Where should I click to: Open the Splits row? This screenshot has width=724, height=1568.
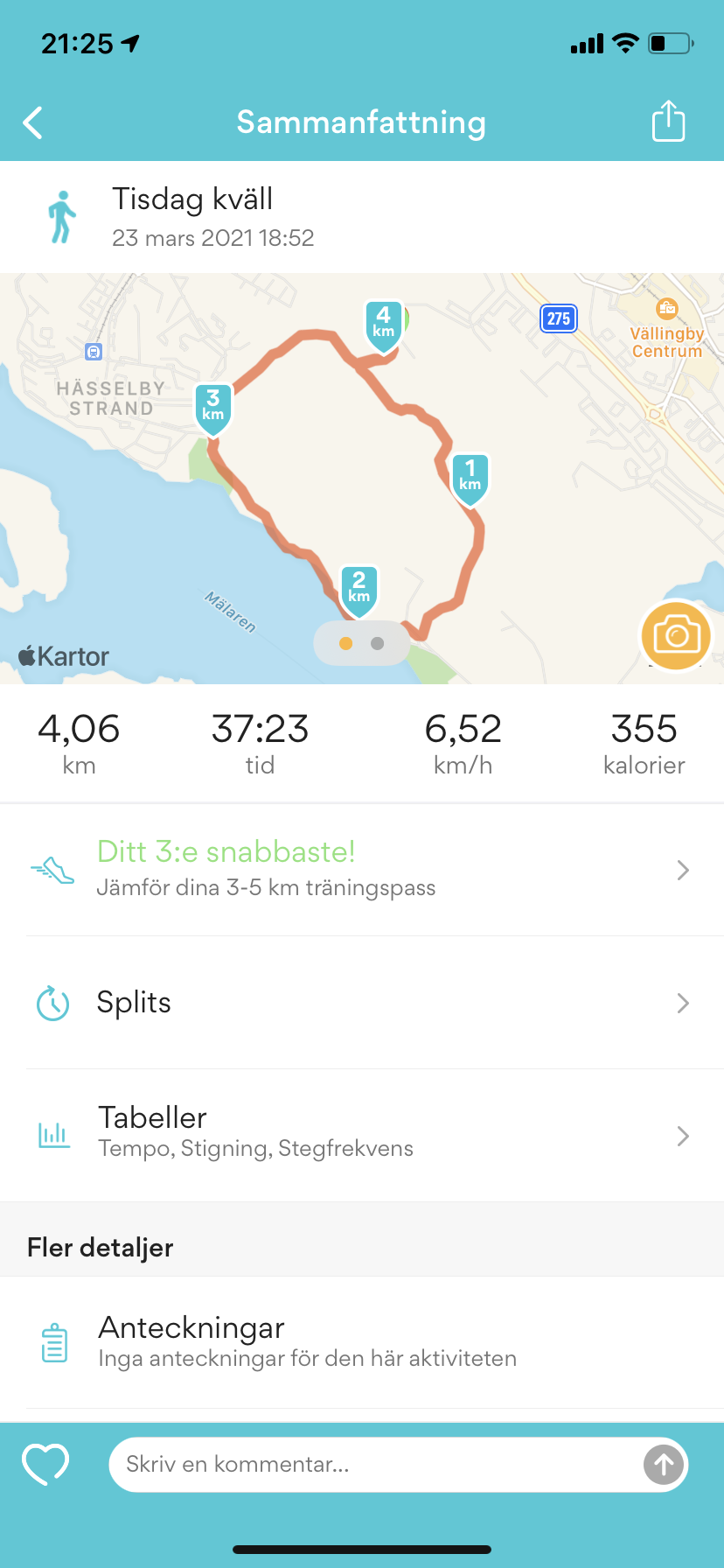(362, 1003)
